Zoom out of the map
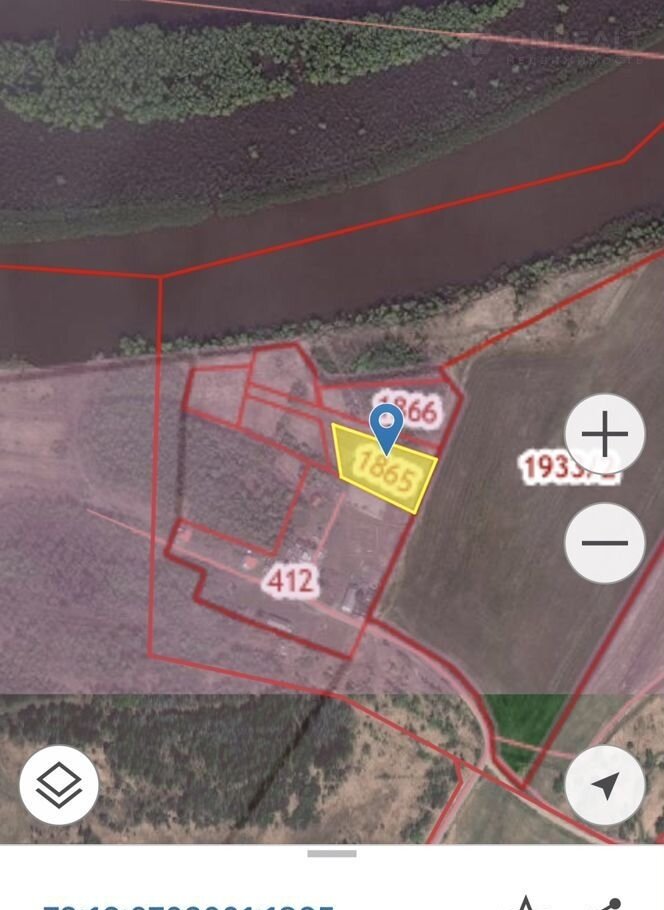 pyautogui.click(x=605, y=543)
